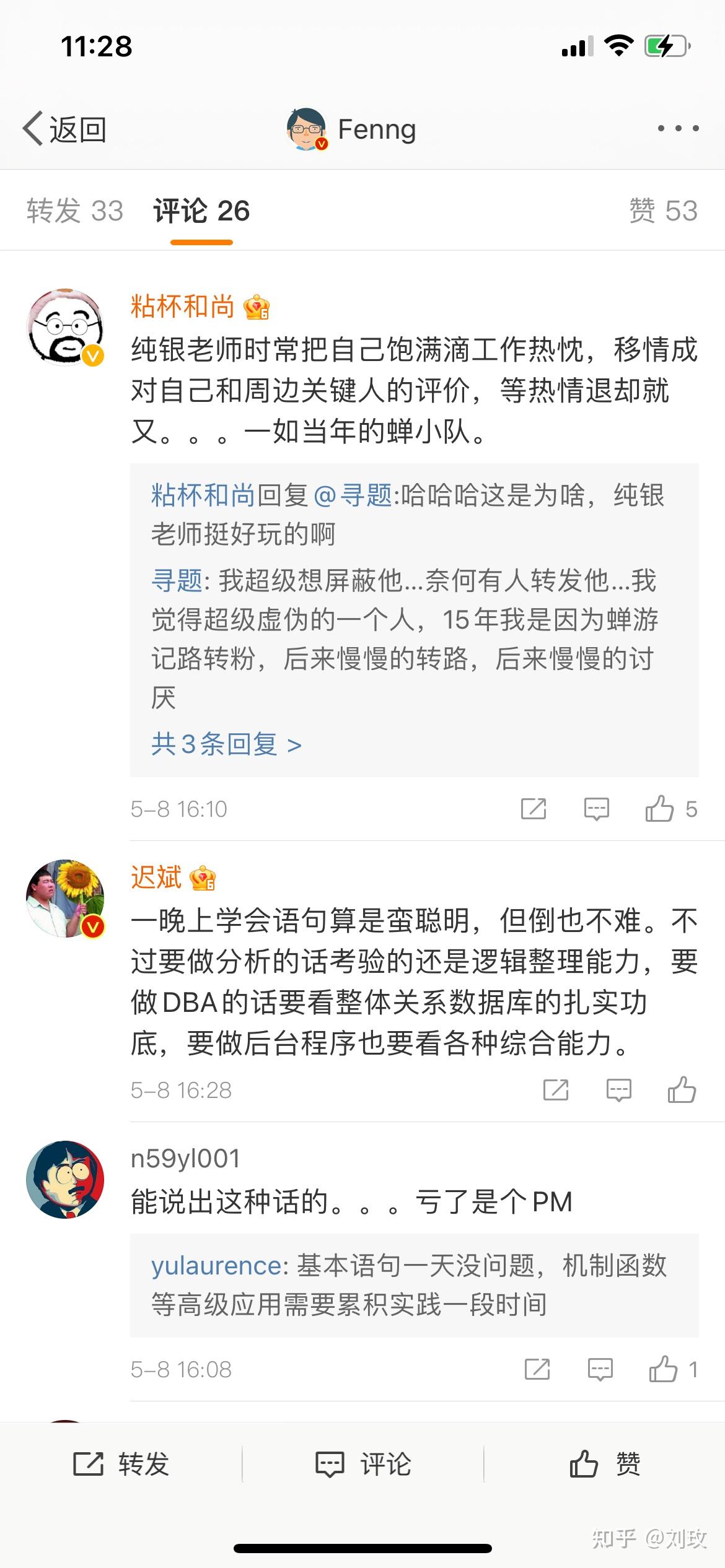Go back with the 返回 button
Screen dimensions: 725x1568
coord(64,129)
